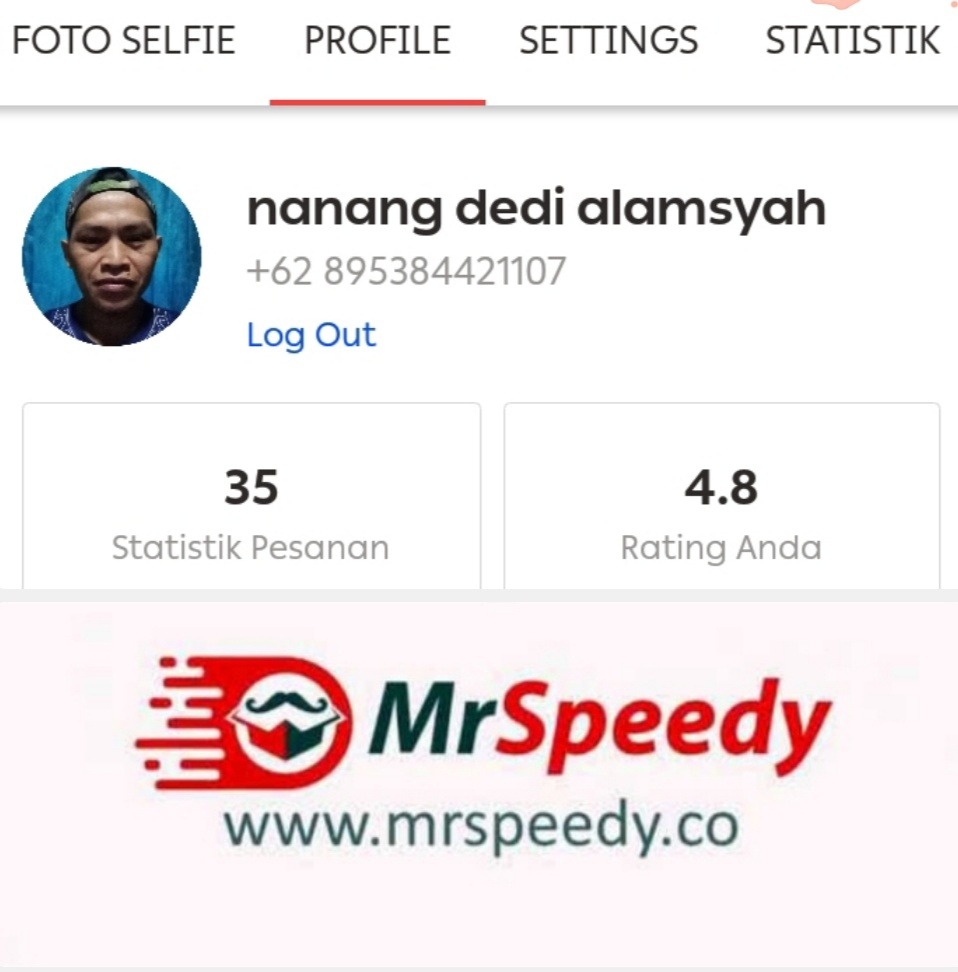Select the Profile tab

tap(377, 41)
